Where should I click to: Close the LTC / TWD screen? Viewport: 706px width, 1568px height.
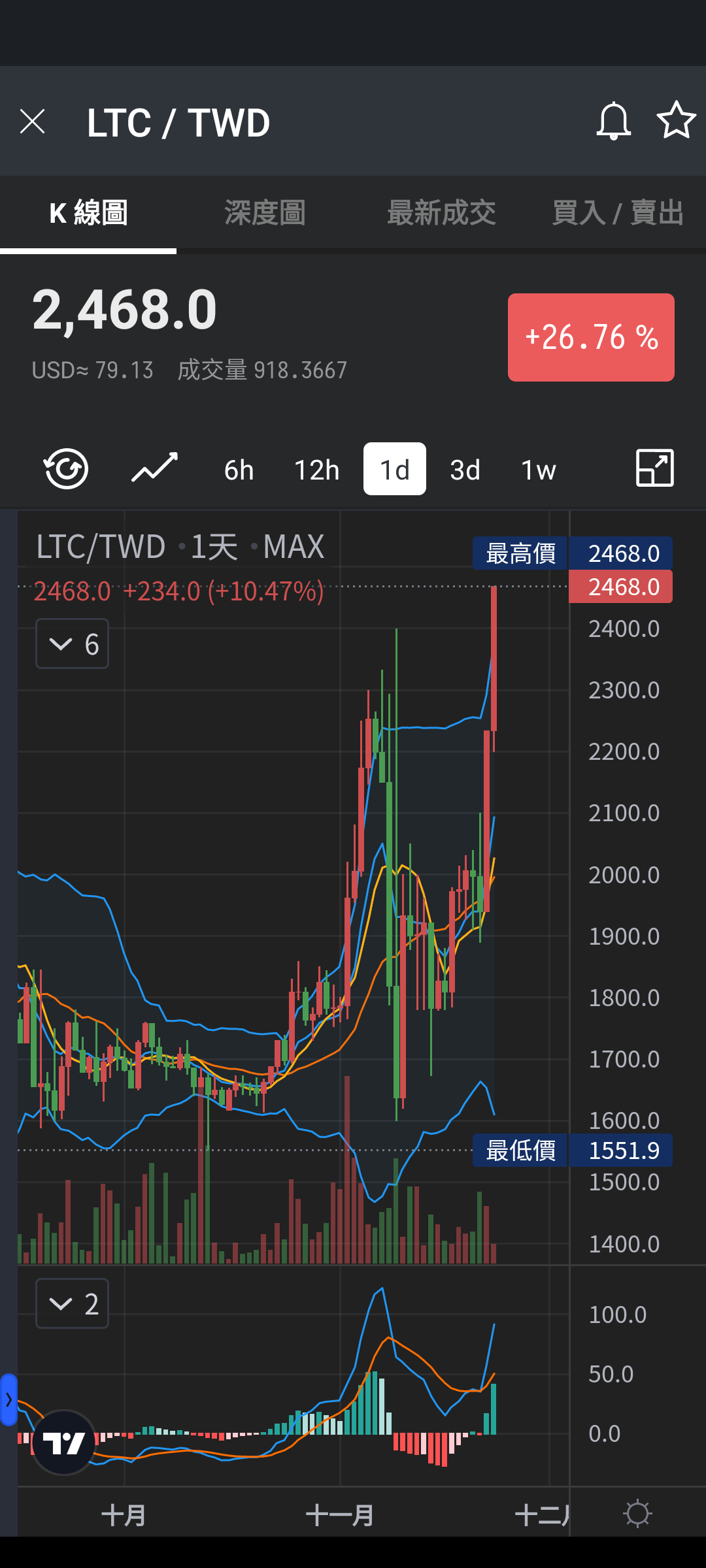(32, 122)
